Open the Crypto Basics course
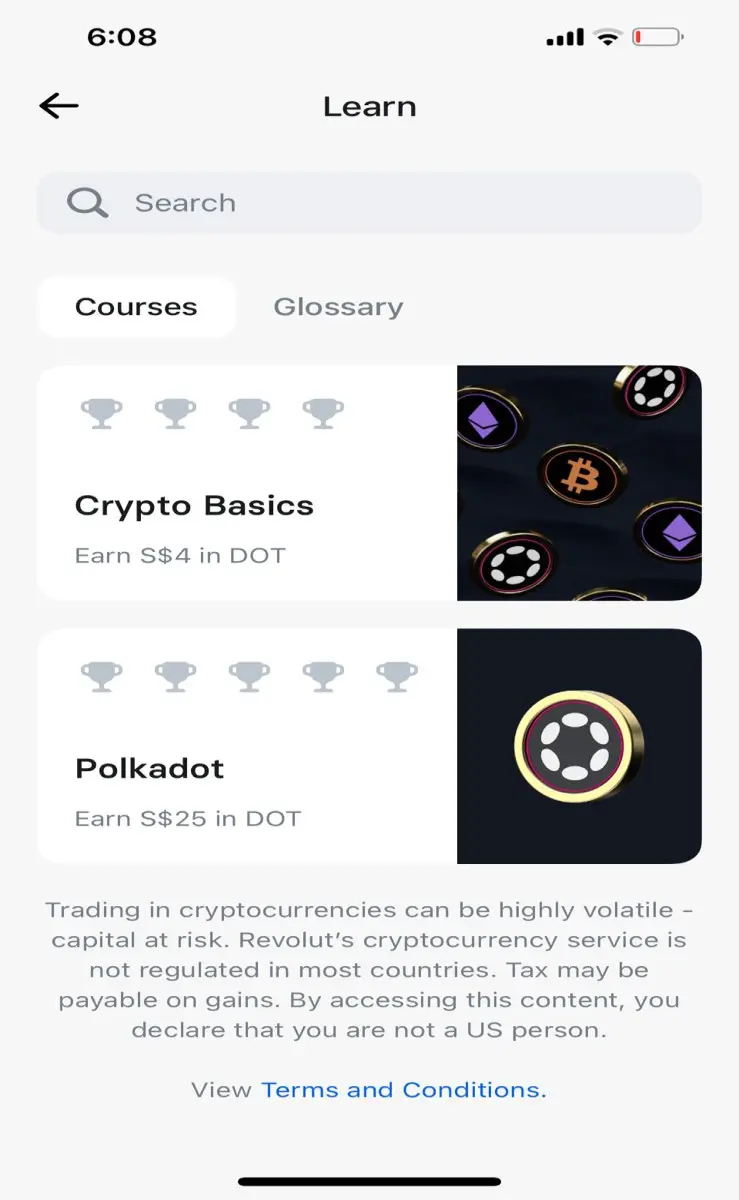The image size is (739, 1200). coord(369,483)
